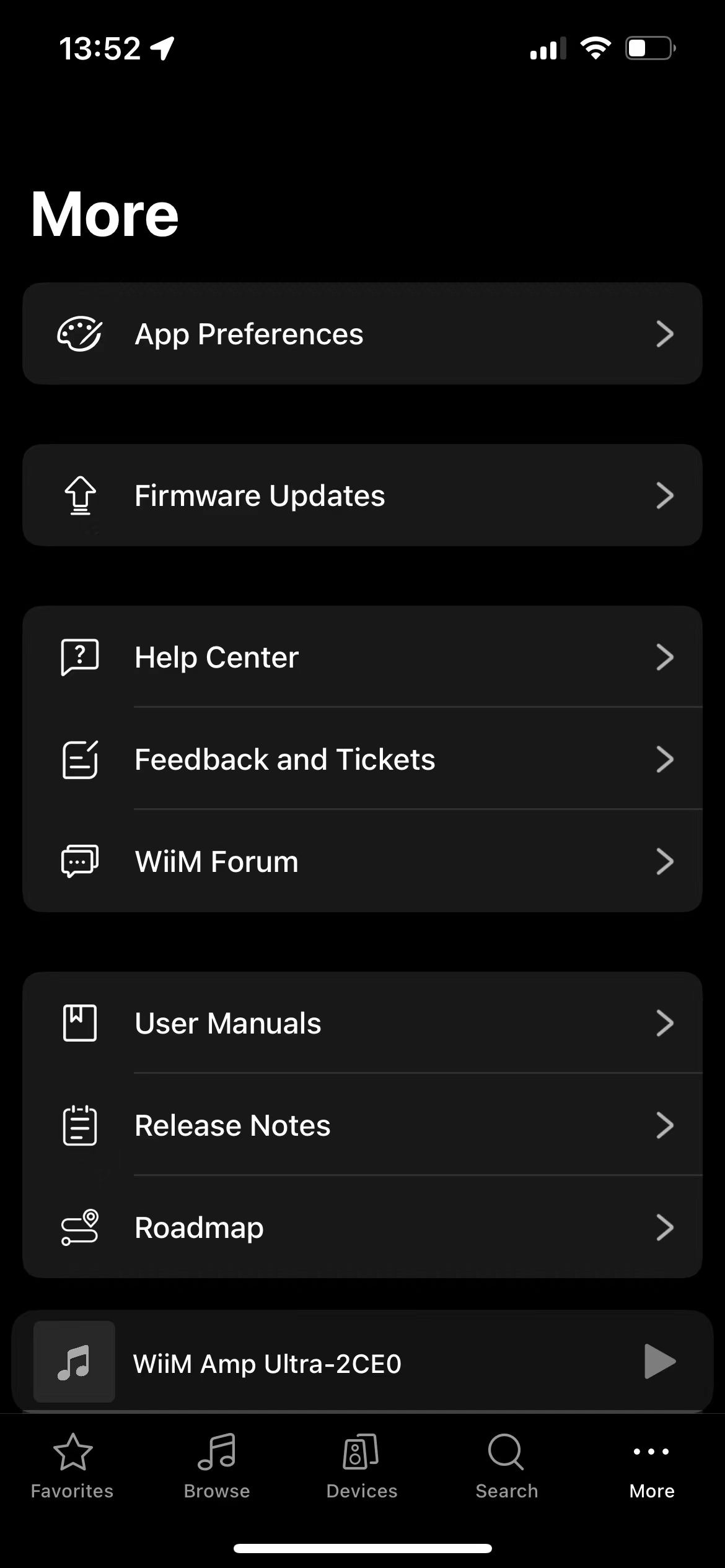This screenshot has height=1568, width=725.
Task: View the Release Notes
Action: [x=362, y=1125]
